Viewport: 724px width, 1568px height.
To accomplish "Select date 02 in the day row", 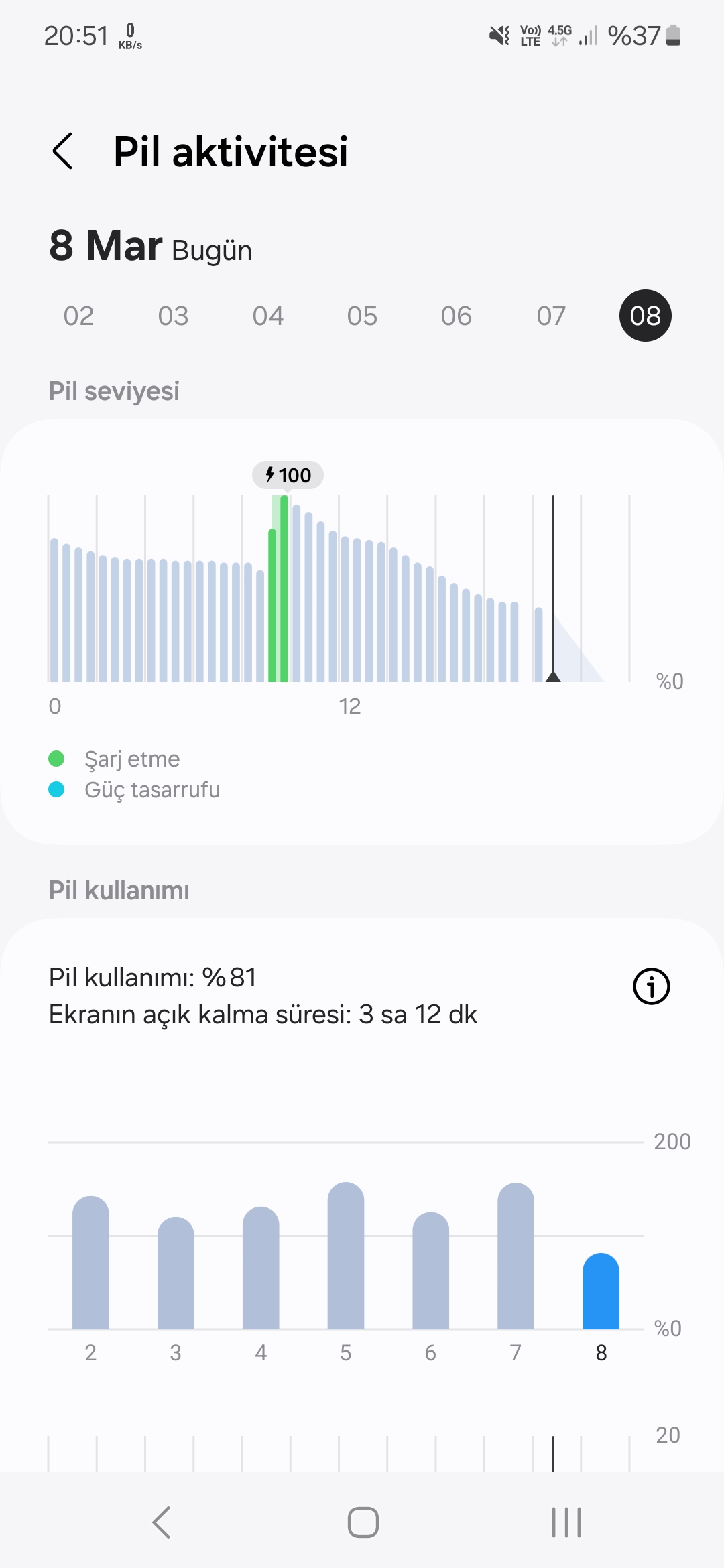I will pos(78,316).
